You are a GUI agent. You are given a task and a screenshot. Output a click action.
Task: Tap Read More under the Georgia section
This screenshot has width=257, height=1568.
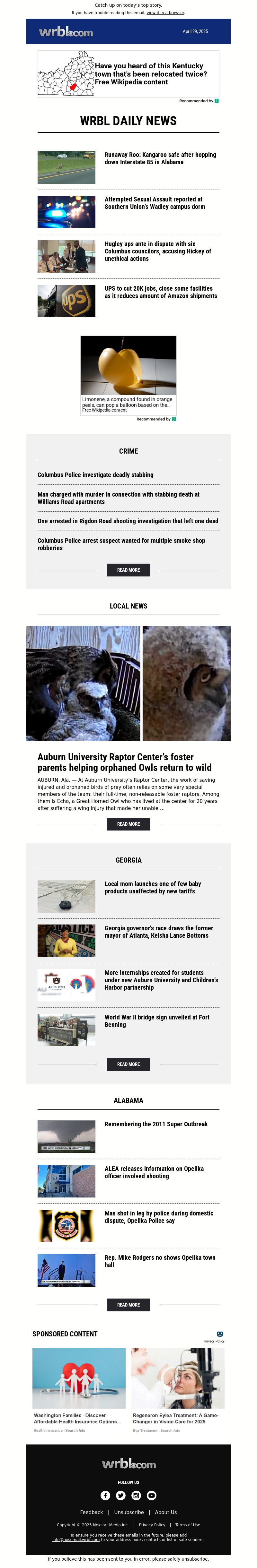[x=128, y=1064]
